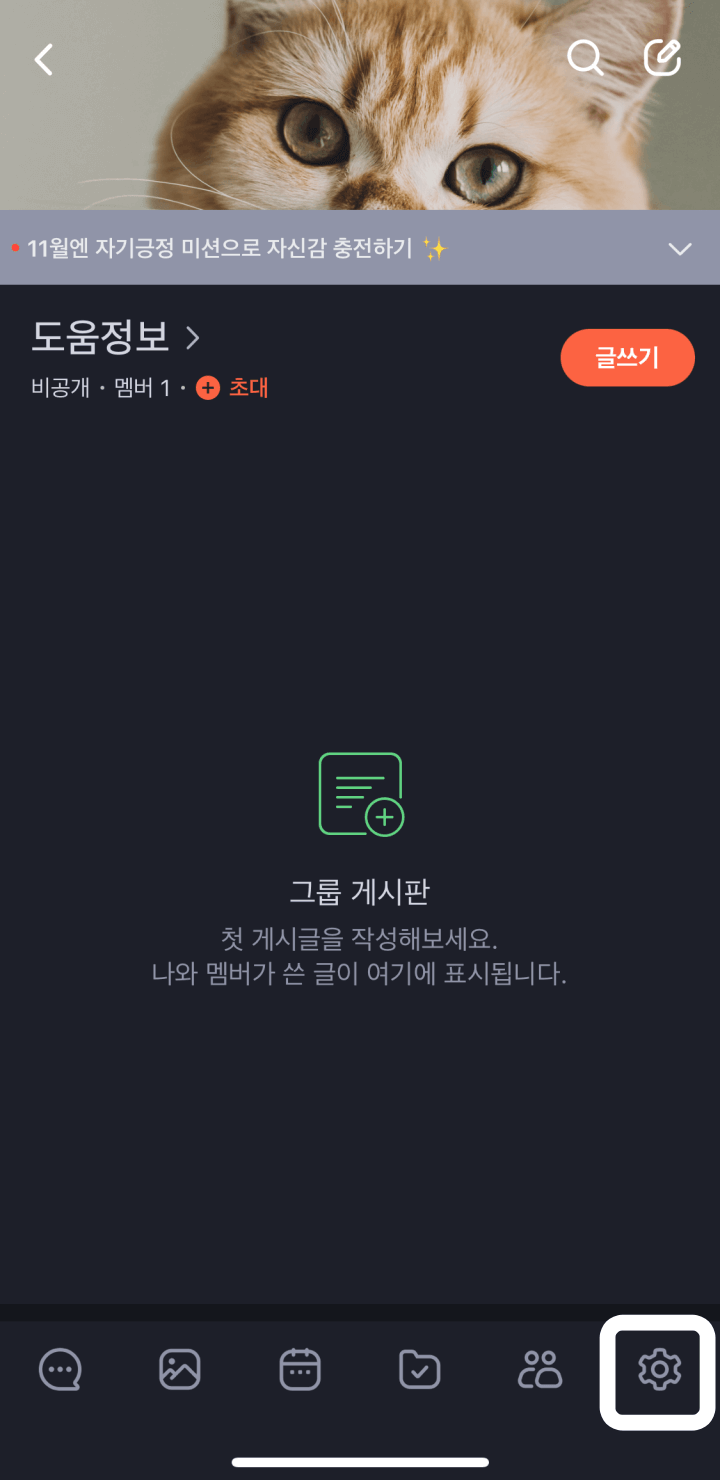720x1480 pixels.
Task: Open the group calendar icon
Action: tap(299, 1370)
